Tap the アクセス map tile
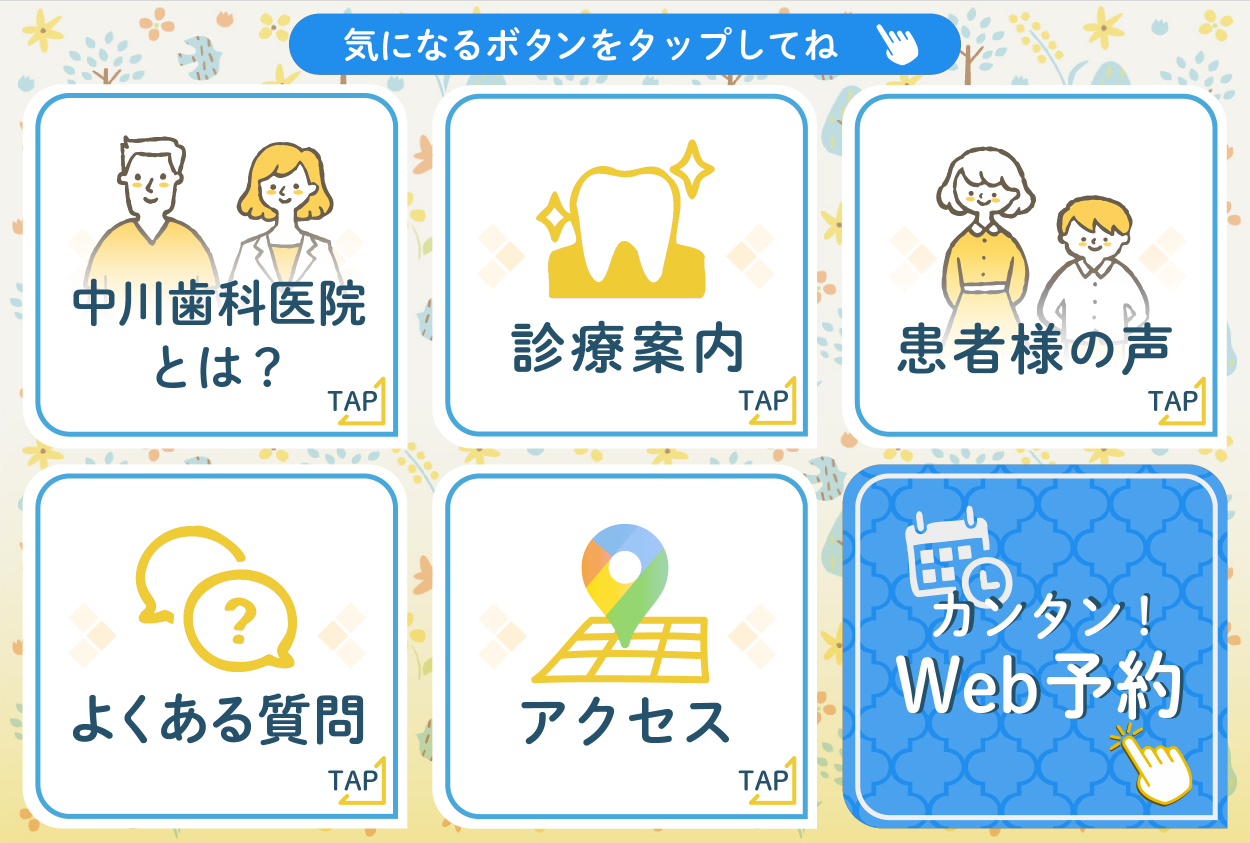The image size is (1250, 843). pyautogui.click(x=626, y=645)
